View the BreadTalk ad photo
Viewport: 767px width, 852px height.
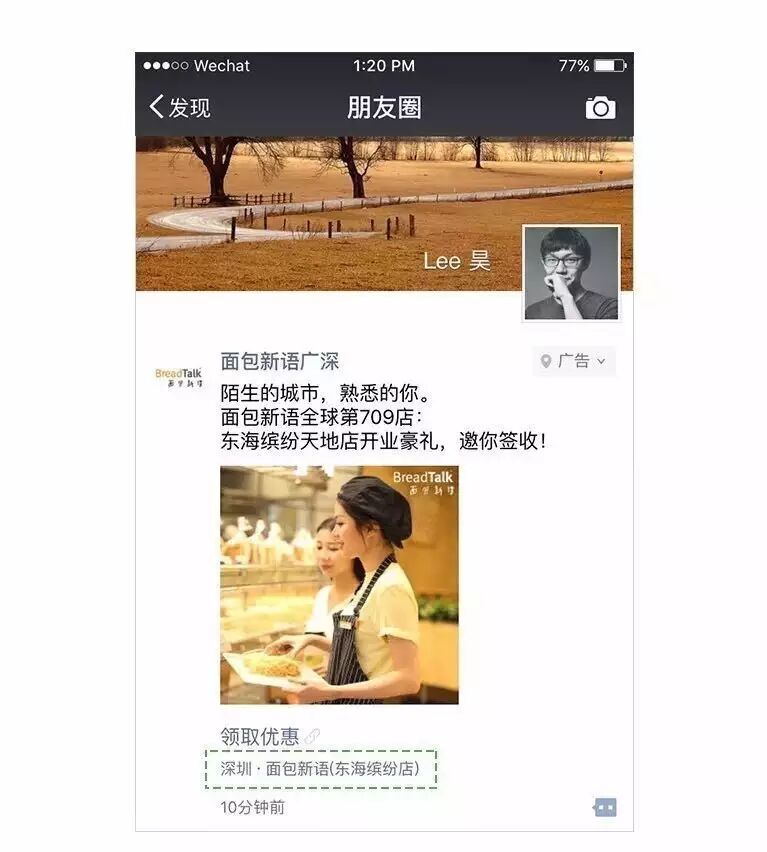point(339,585)
